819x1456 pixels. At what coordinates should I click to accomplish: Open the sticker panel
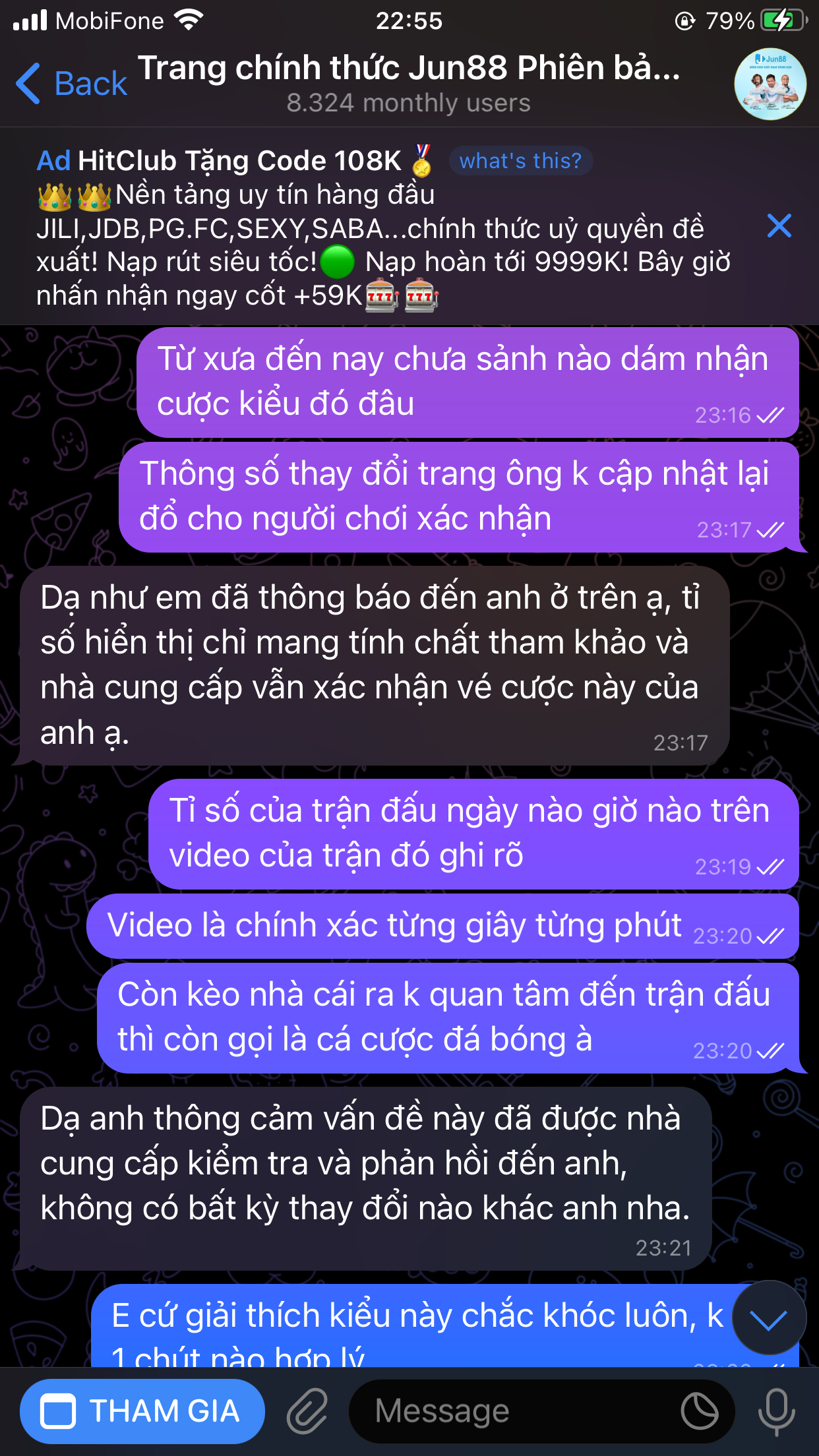click(x=699, y=1411)
